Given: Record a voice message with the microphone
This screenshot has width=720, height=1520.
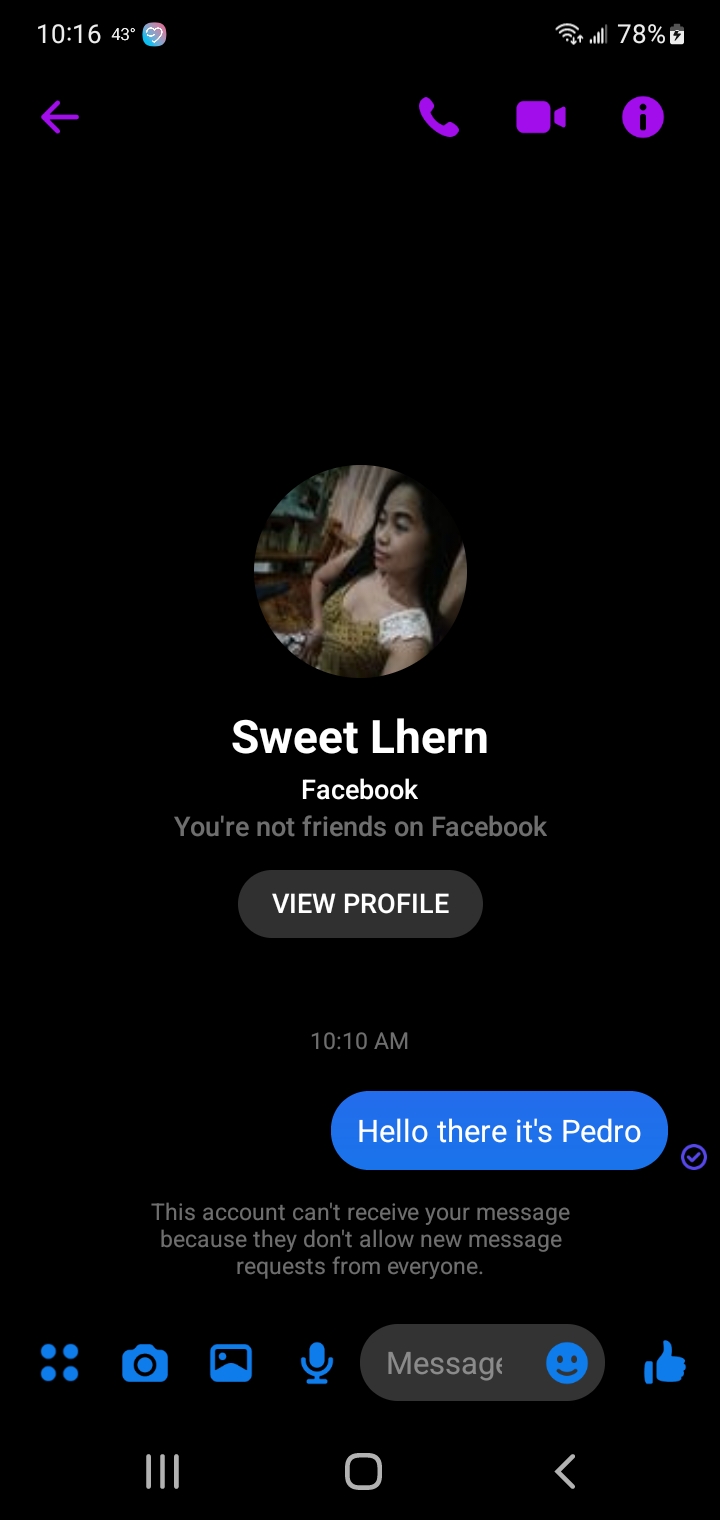Looking at the screenshot, I should tap(317, 1363).
